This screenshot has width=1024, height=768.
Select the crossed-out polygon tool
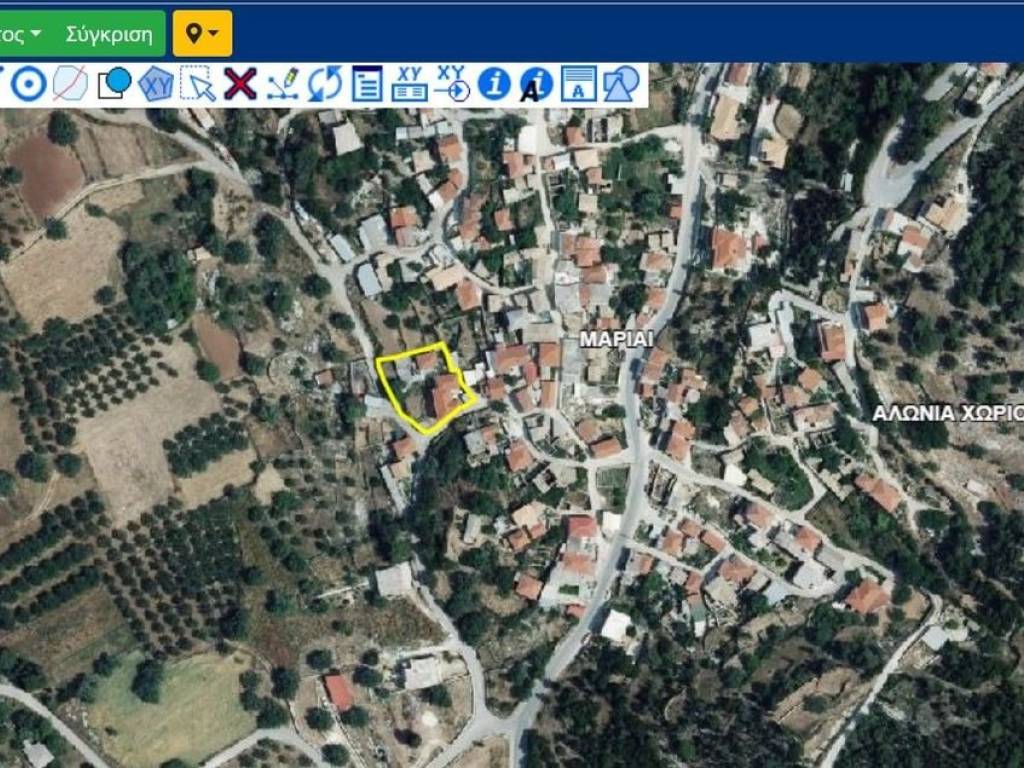70,84
